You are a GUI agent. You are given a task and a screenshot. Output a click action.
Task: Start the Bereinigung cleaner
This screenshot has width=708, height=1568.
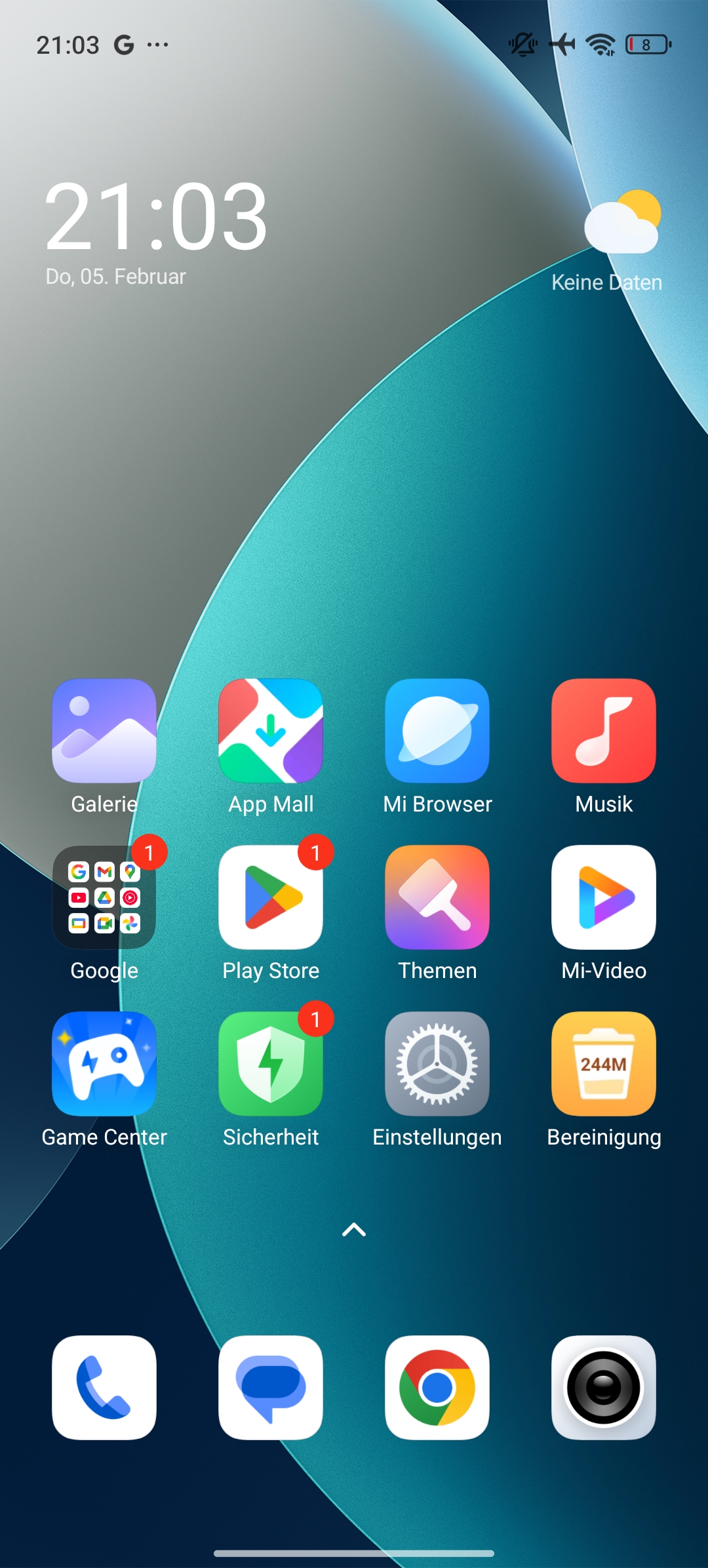604,1064
